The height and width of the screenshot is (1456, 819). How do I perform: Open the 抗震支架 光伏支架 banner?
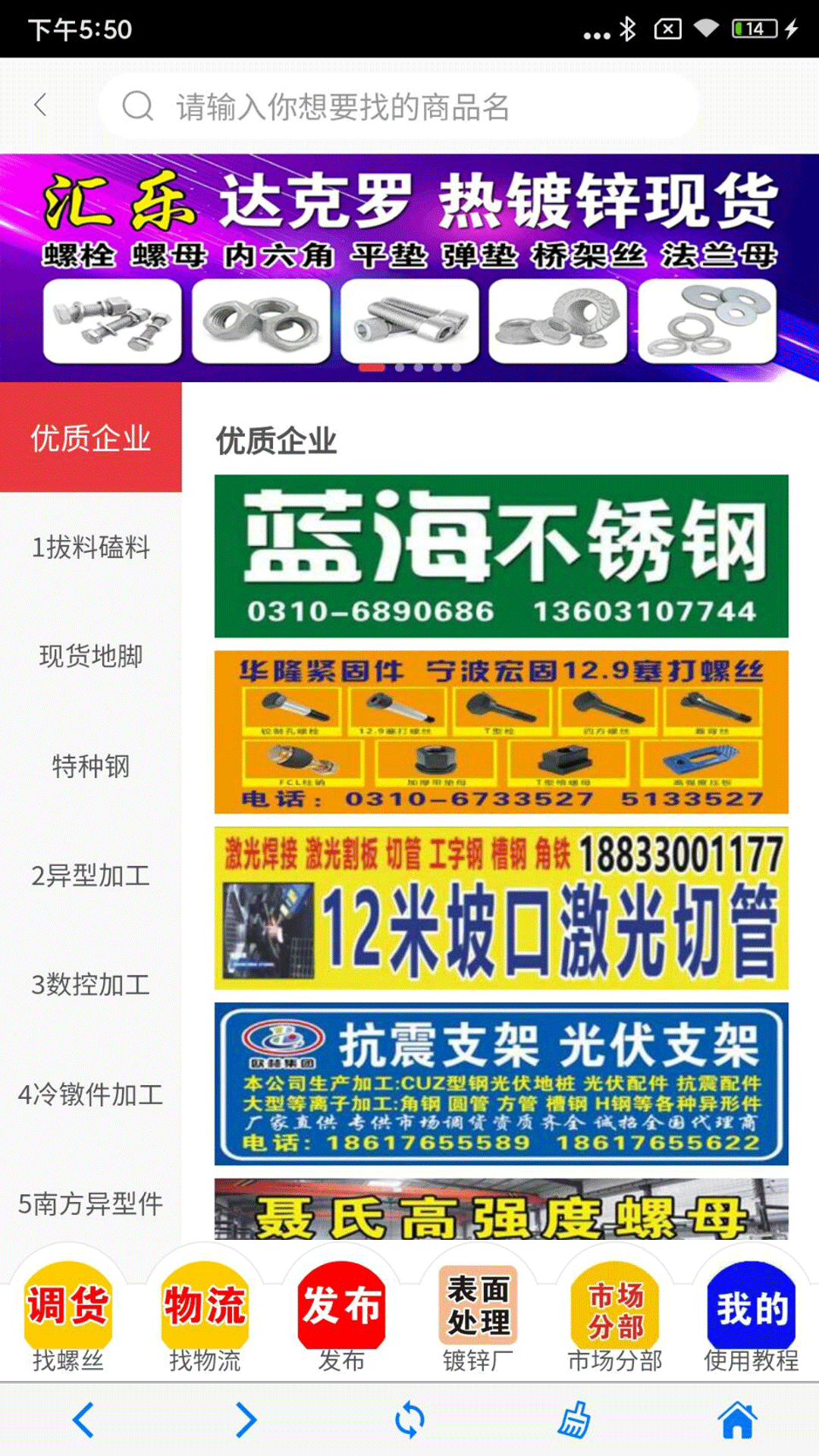(501, 1084)
